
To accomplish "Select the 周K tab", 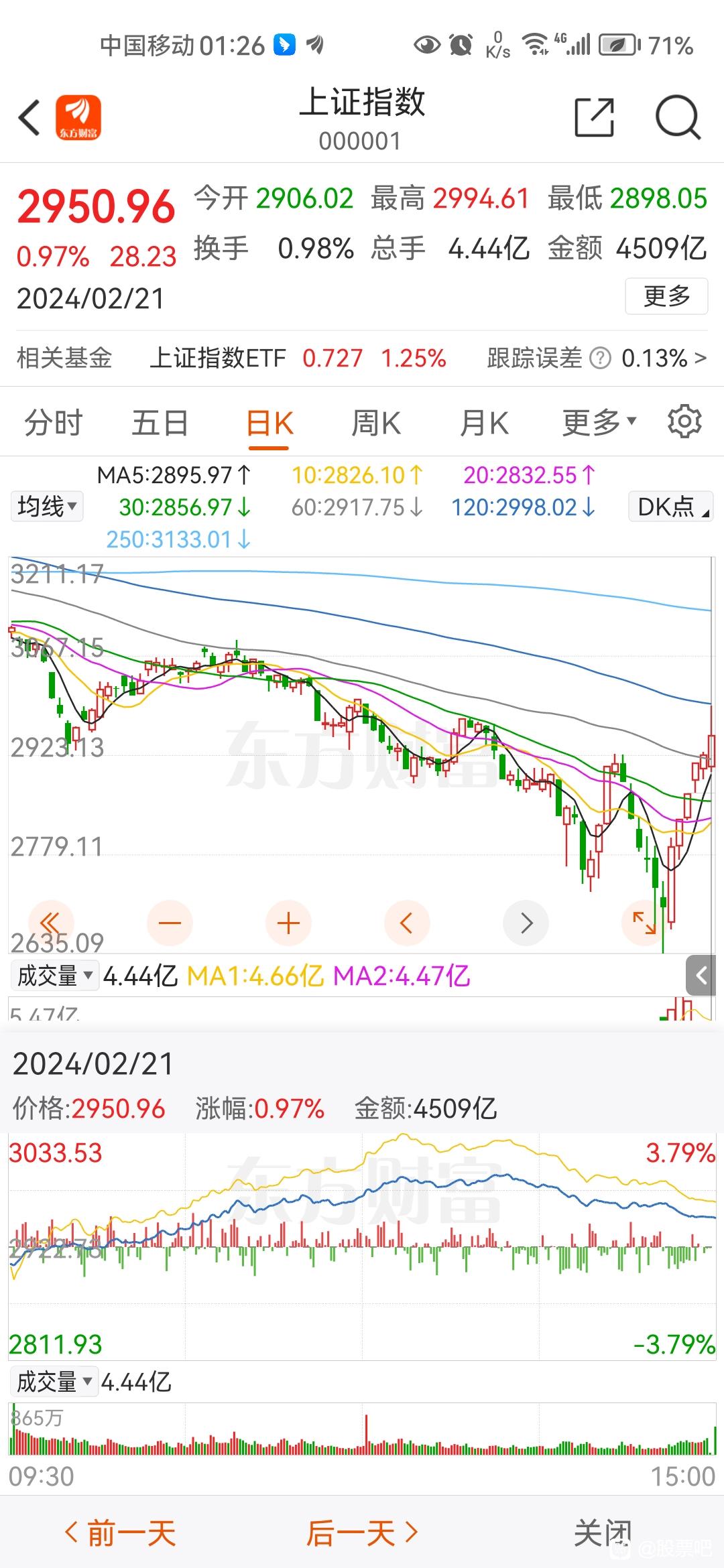I will click(376, 423).
